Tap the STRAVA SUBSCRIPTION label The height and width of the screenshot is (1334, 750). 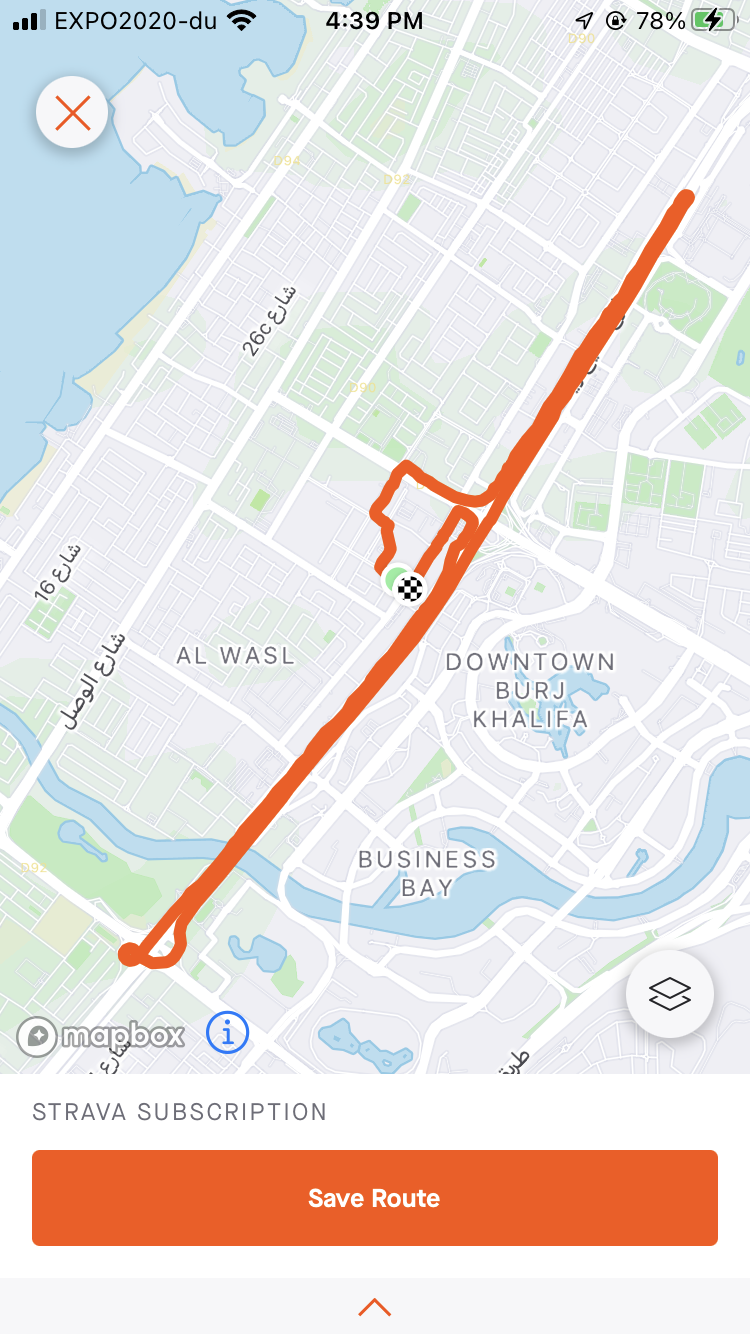click(x=180, y=1111)
